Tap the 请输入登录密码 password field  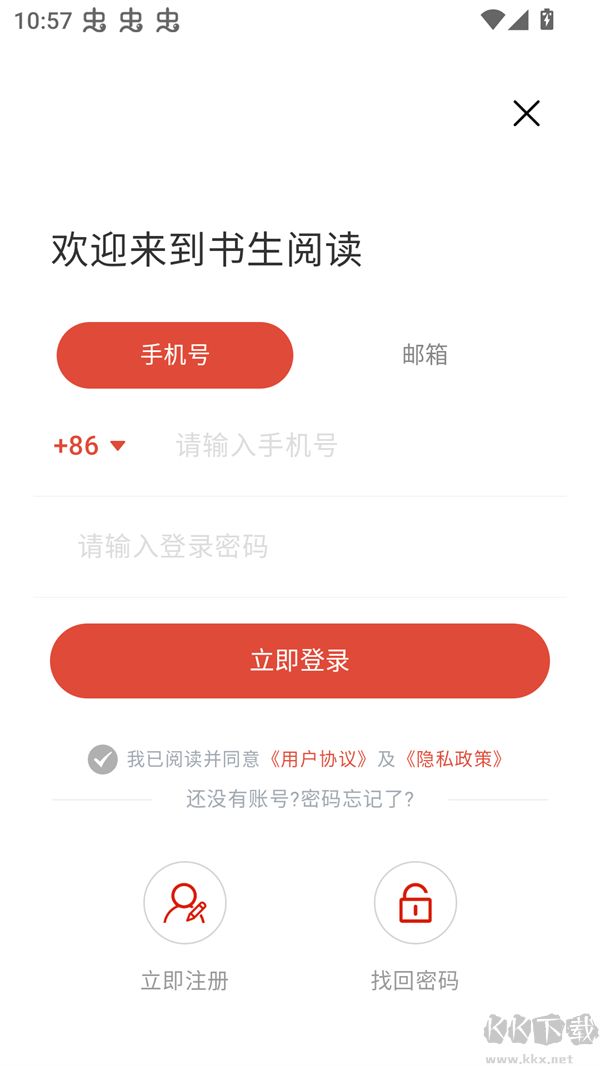click(300, 546)
